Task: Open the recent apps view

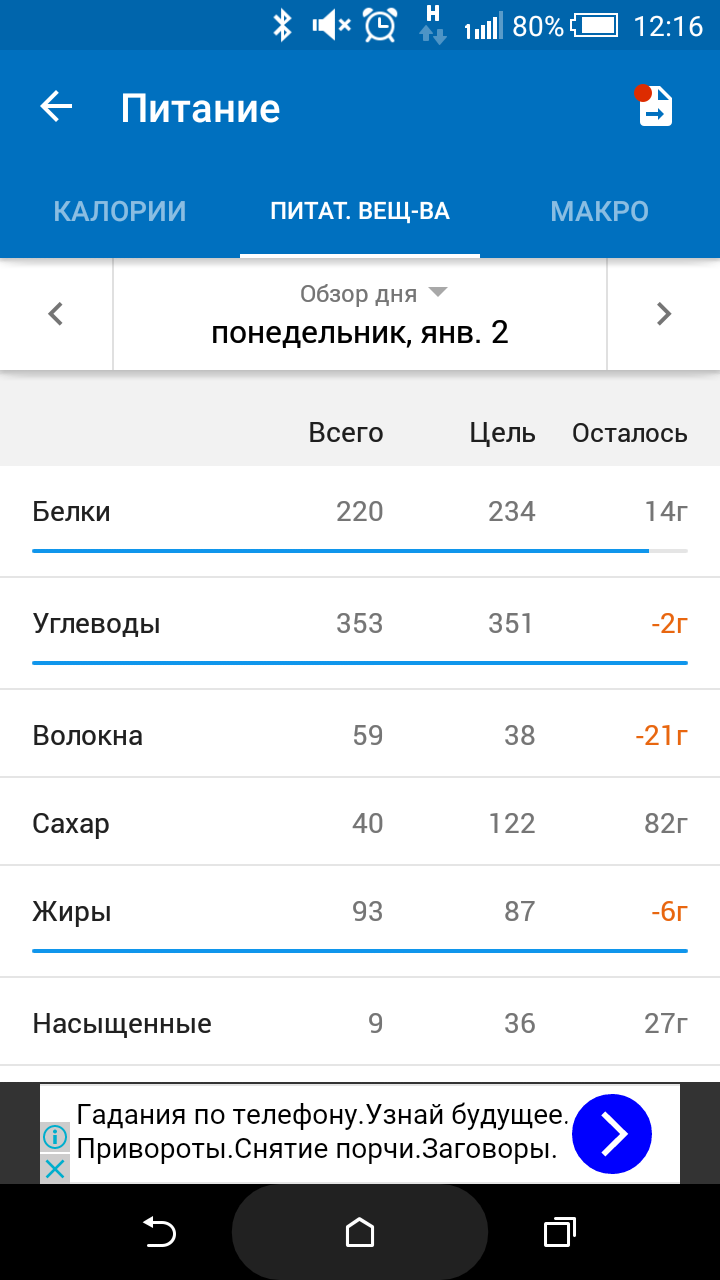Action: click(560, 1233)
